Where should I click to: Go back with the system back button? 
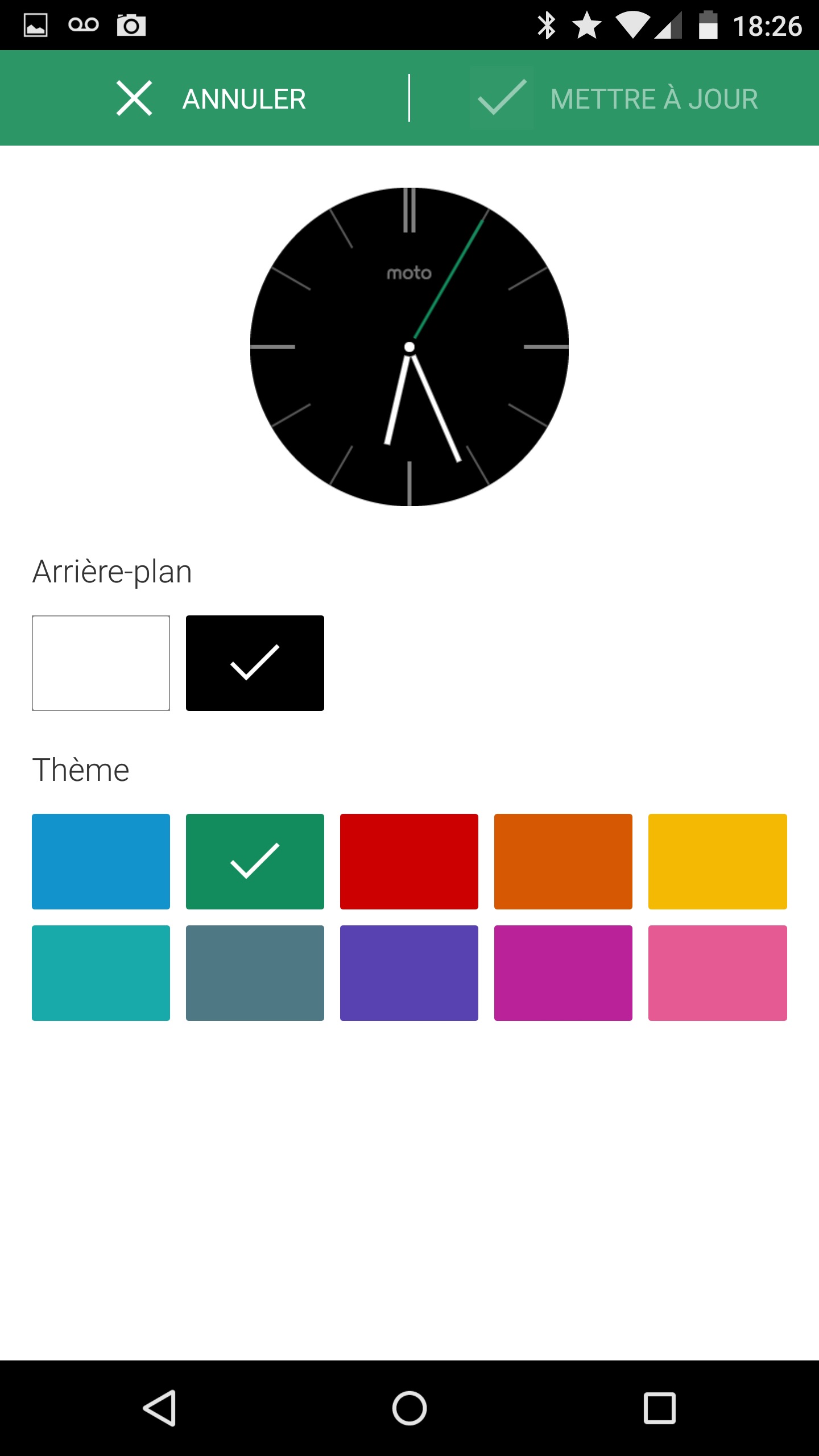pyautogui.click(x=159, y=1408)
